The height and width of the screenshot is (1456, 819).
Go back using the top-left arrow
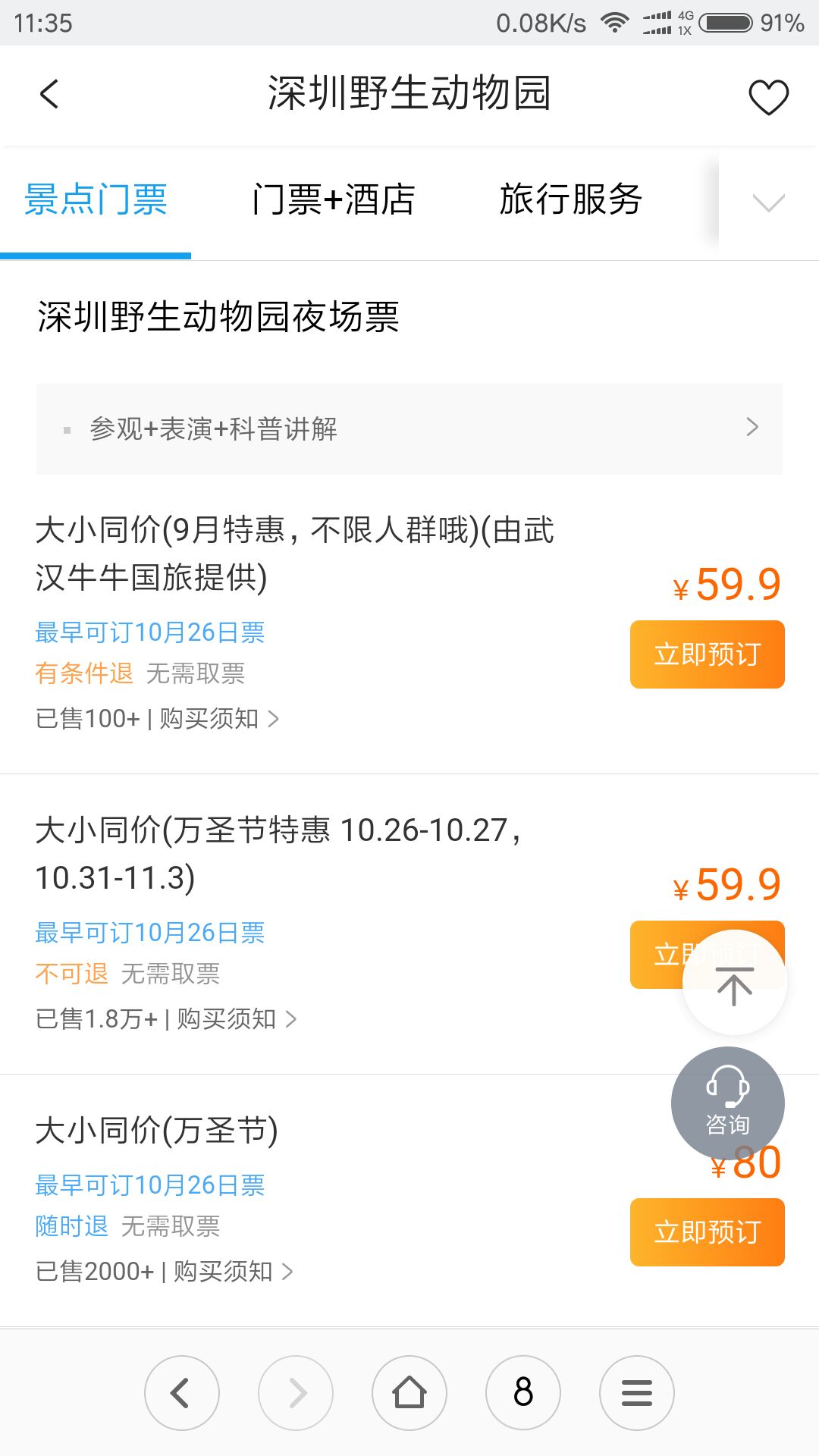(x=49, y=95)
